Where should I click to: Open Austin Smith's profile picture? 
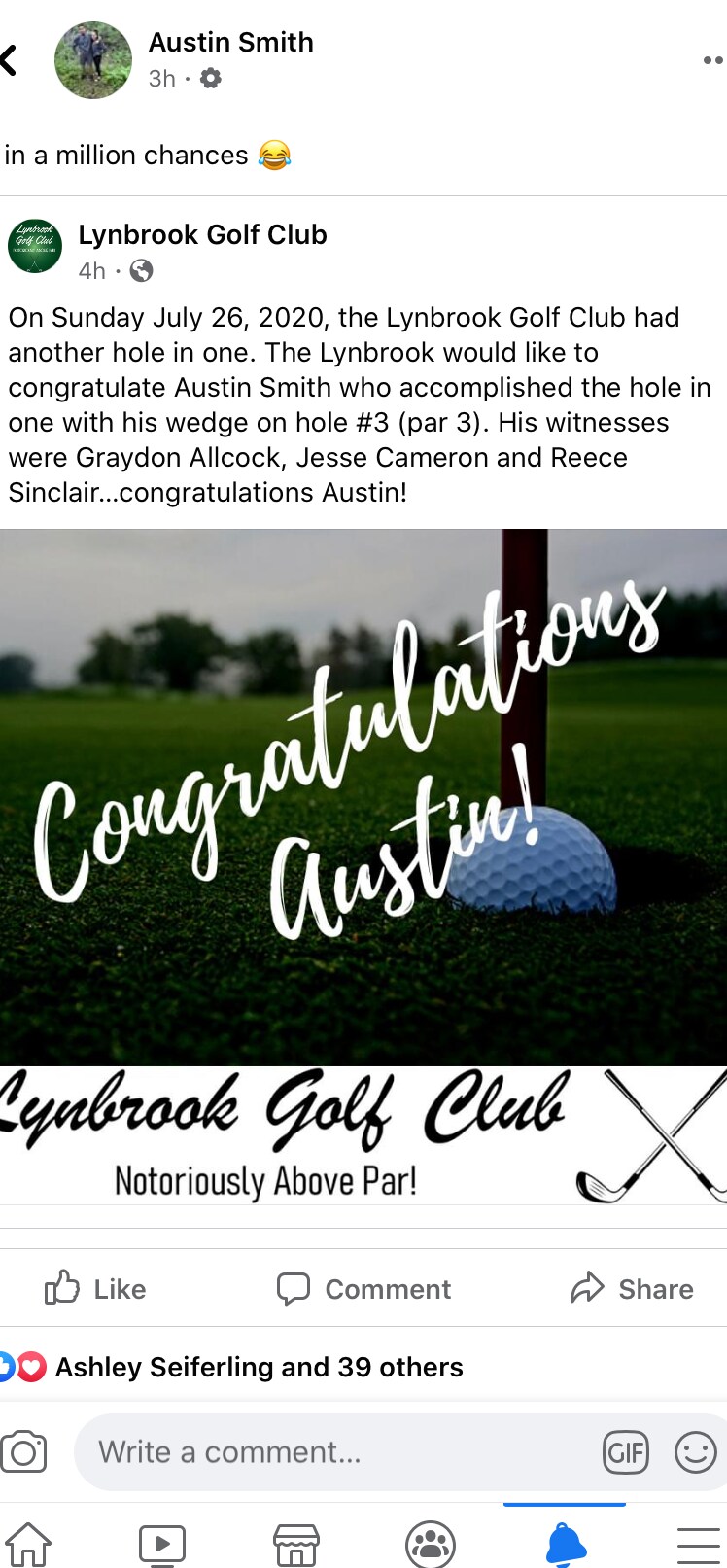pyautogui.click(x=93, y=60)
